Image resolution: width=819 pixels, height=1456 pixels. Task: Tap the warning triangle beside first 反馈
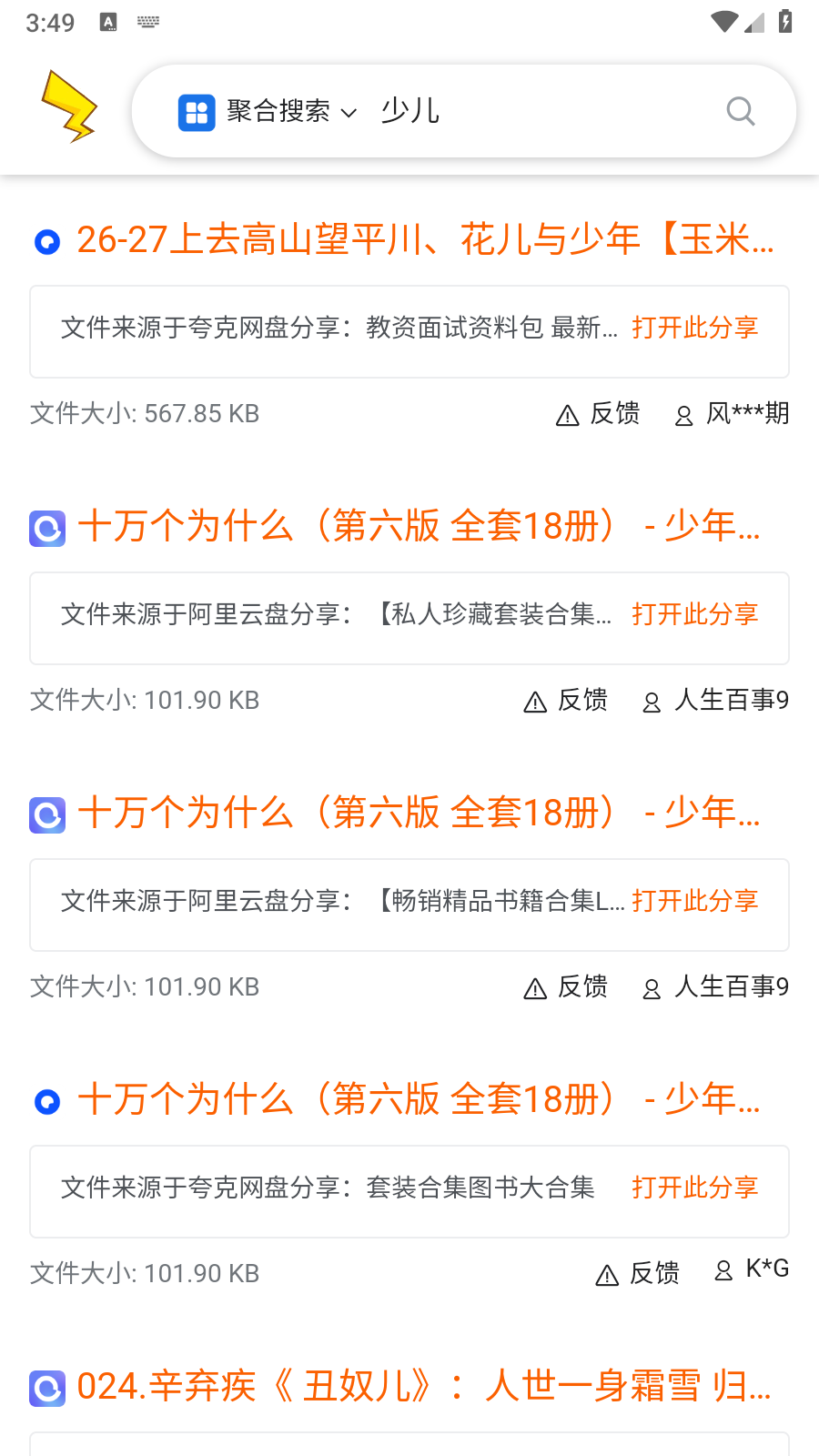click(x=566, y=415)
